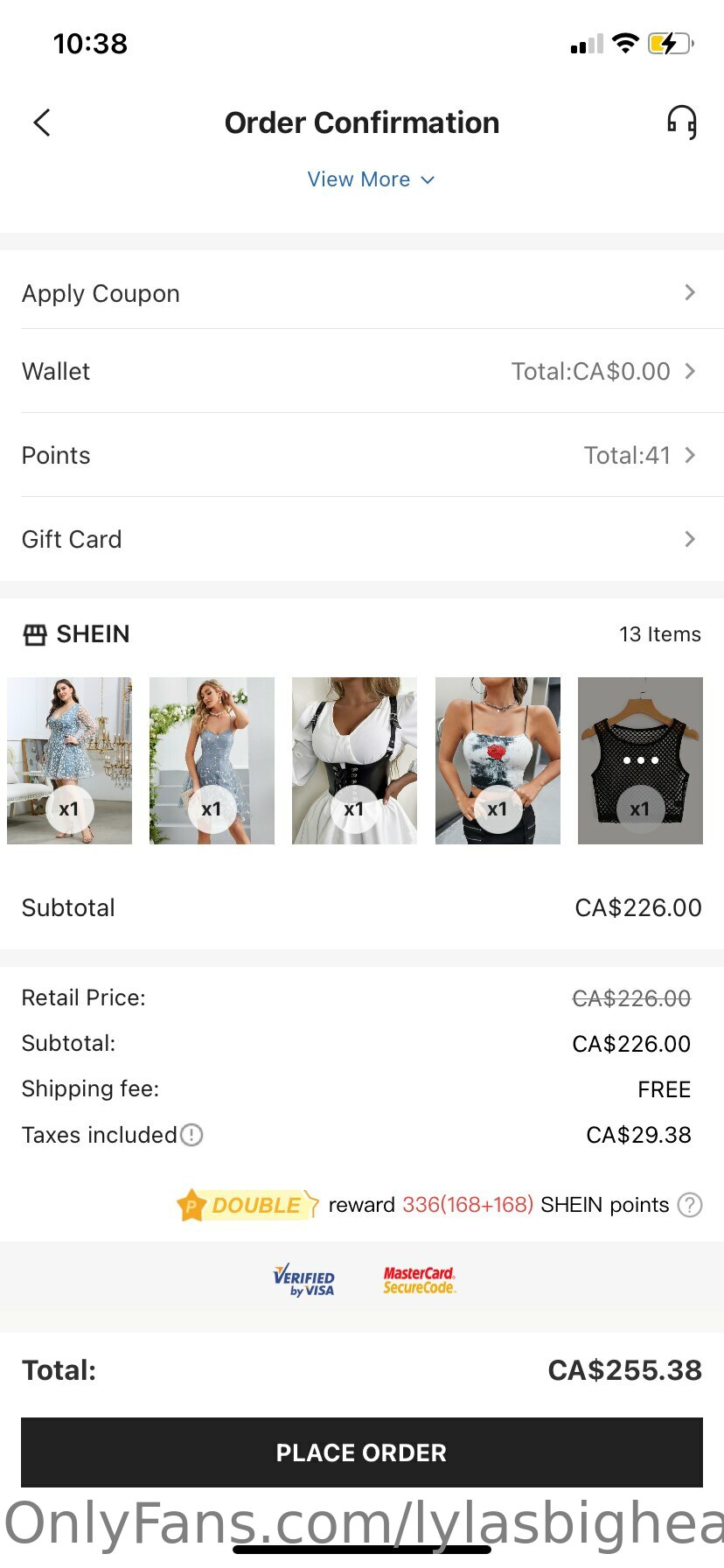Place the order

[x=362, y=1452]
